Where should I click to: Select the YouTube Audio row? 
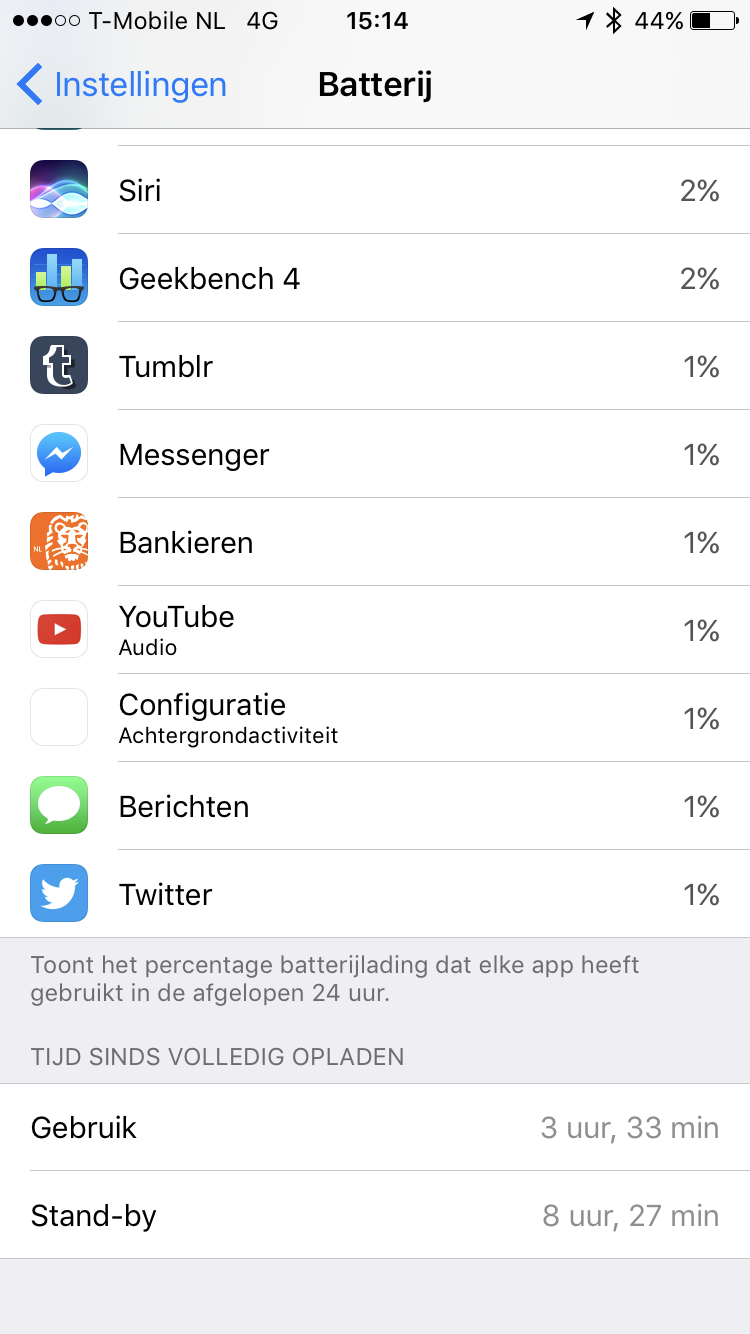pyautogui.click(x=375, y=630)
